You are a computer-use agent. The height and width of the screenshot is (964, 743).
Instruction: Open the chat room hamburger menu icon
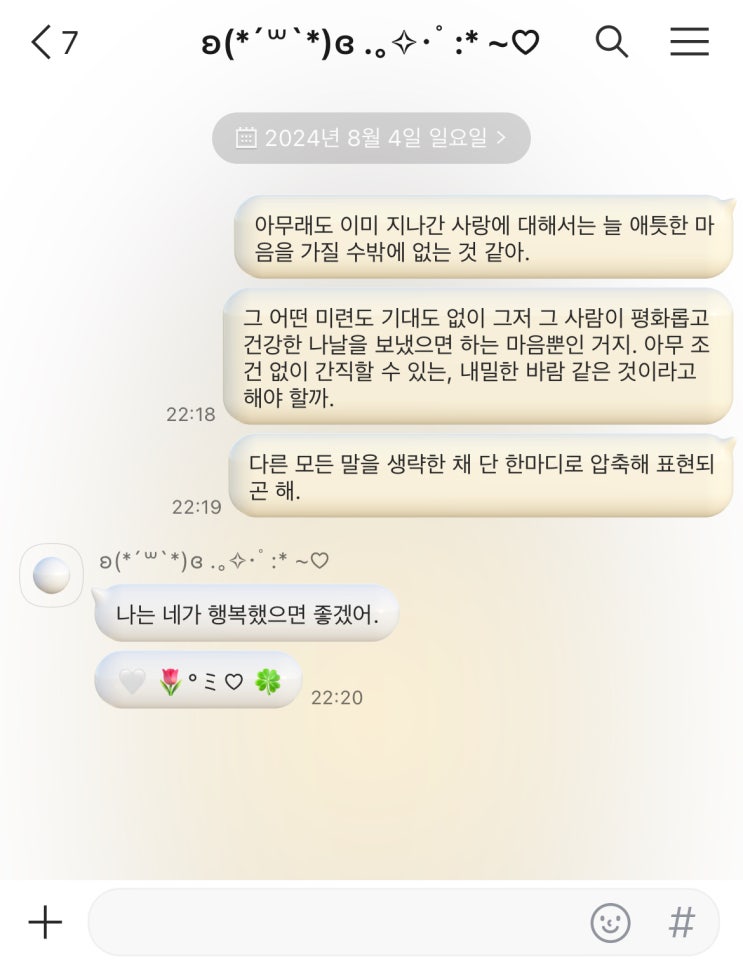[x=688, y=42]
